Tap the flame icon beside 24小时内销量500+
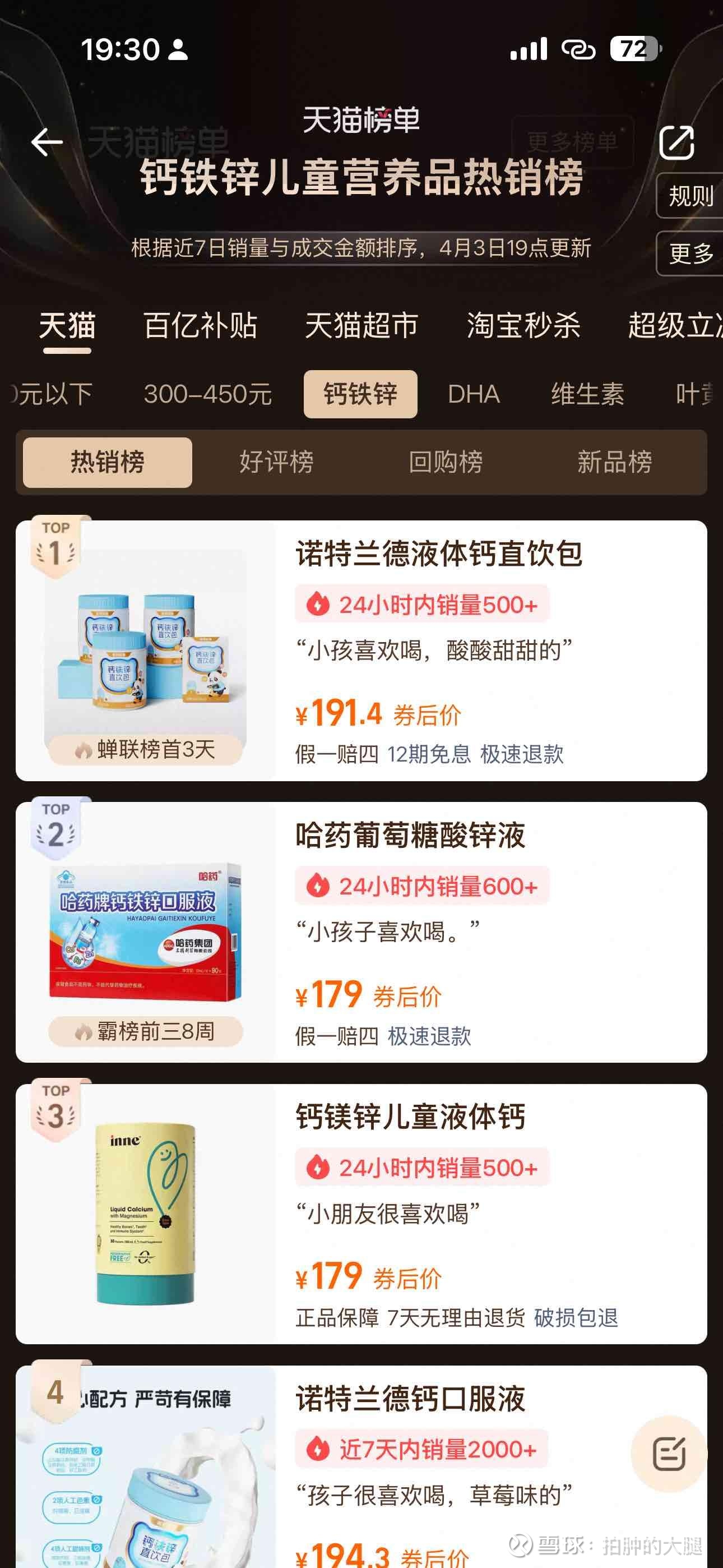This screenshot has width=723, height=1568. pos(318,605)
